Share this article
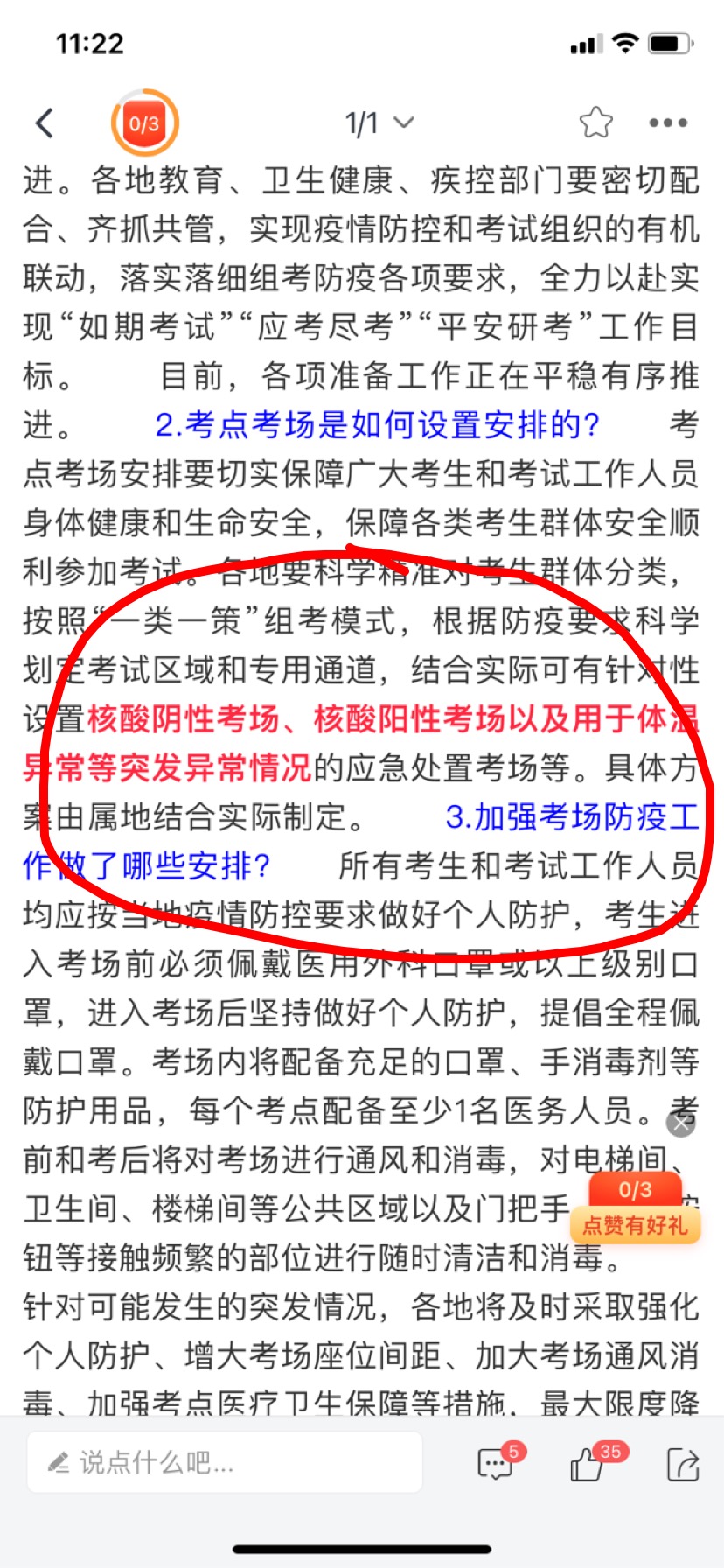 (x=683, y=1464)
